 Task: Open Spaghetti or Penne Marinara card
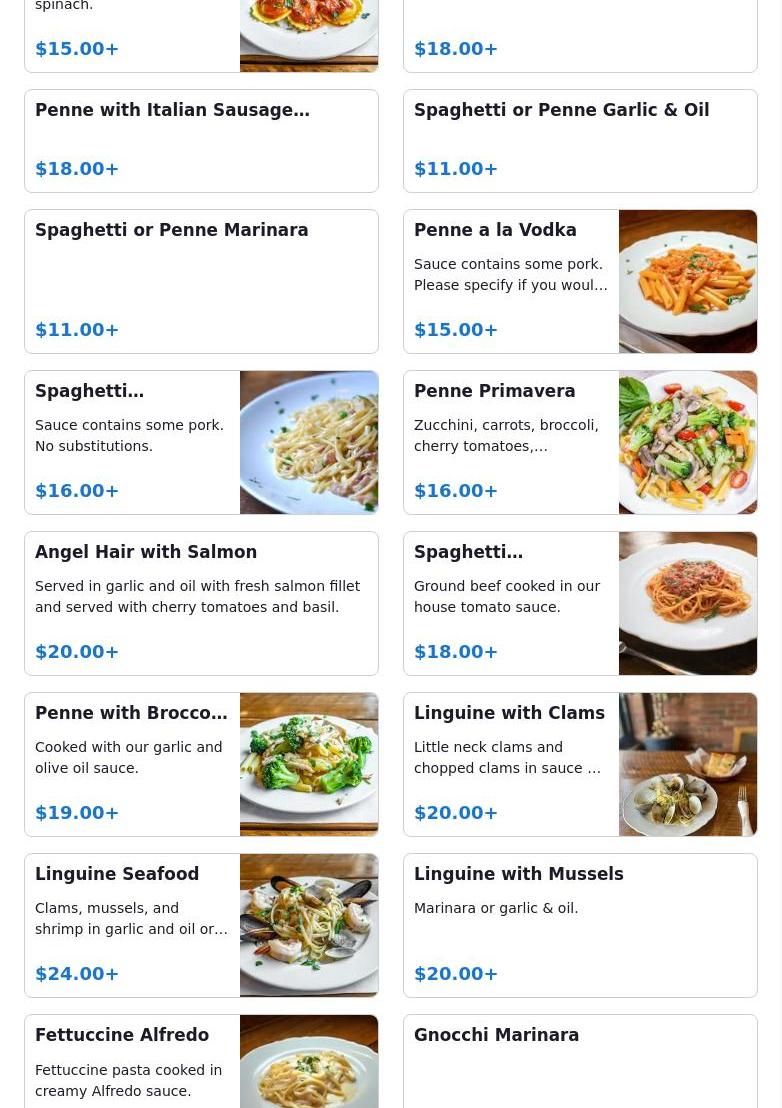click(201, 281)
